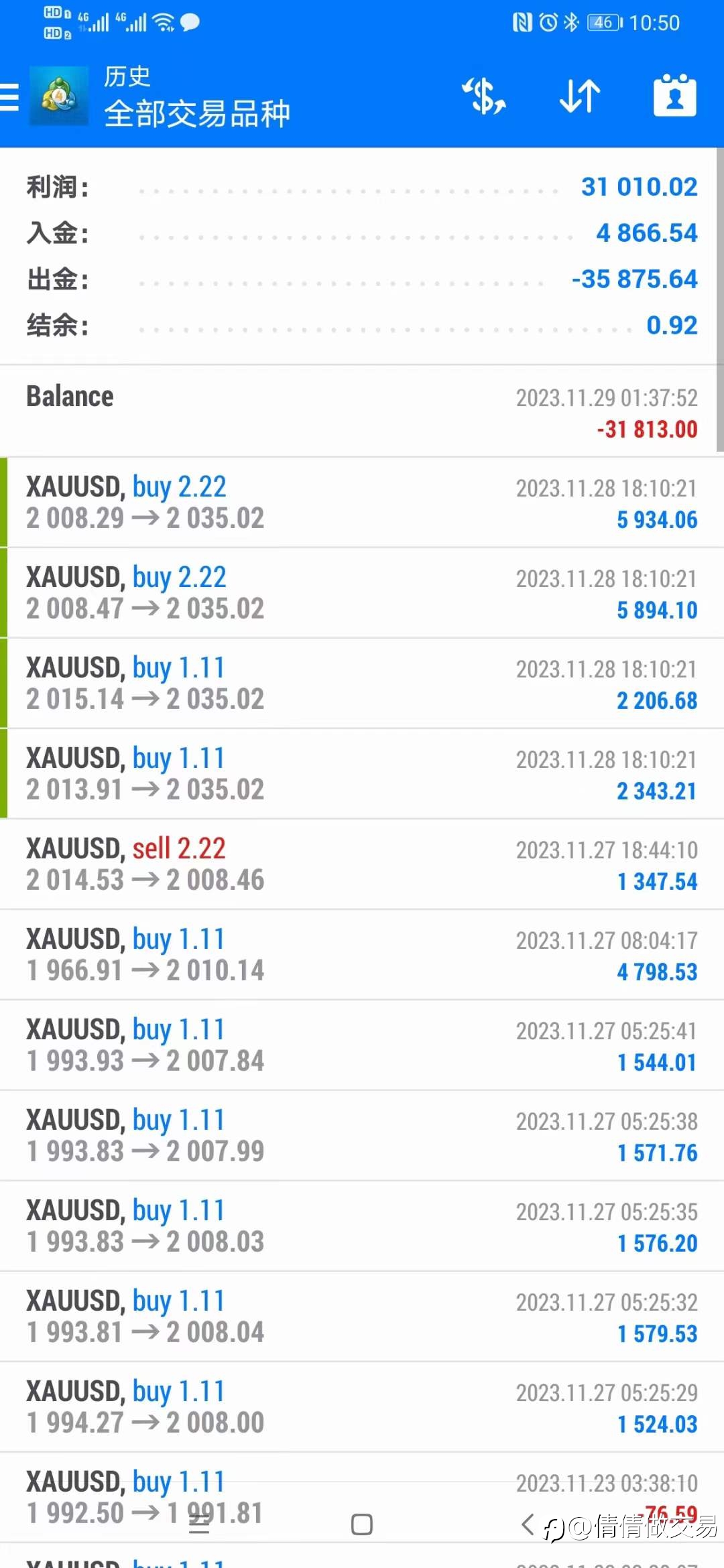Select XAUUSD buy 1.11 trade with profit 2 343.21
Viewport: 724px width, 1568px height.
click(362, 774)
